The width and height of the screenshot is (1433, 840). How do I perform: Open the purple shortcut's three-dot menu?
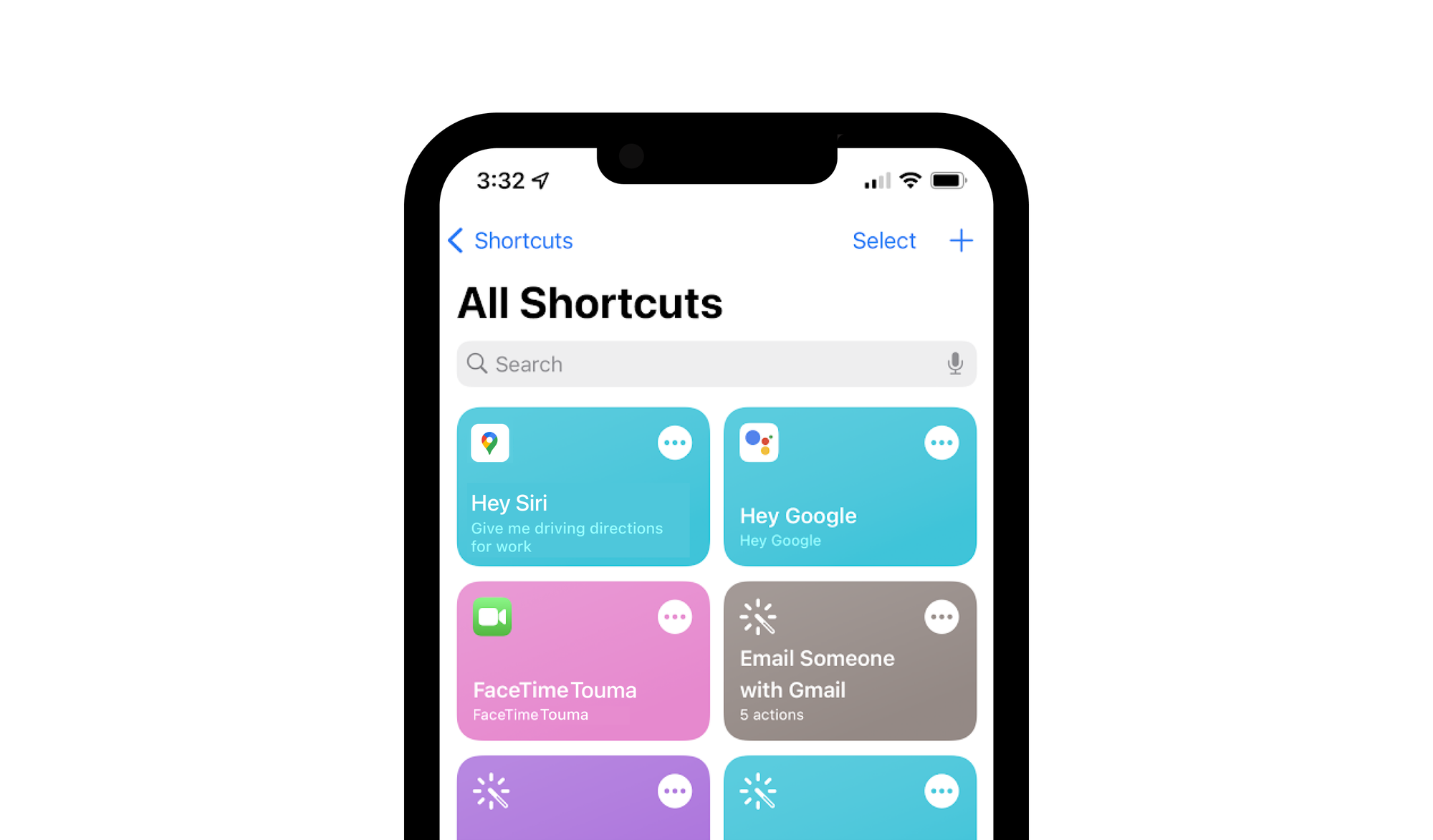(x=674, y=791)
